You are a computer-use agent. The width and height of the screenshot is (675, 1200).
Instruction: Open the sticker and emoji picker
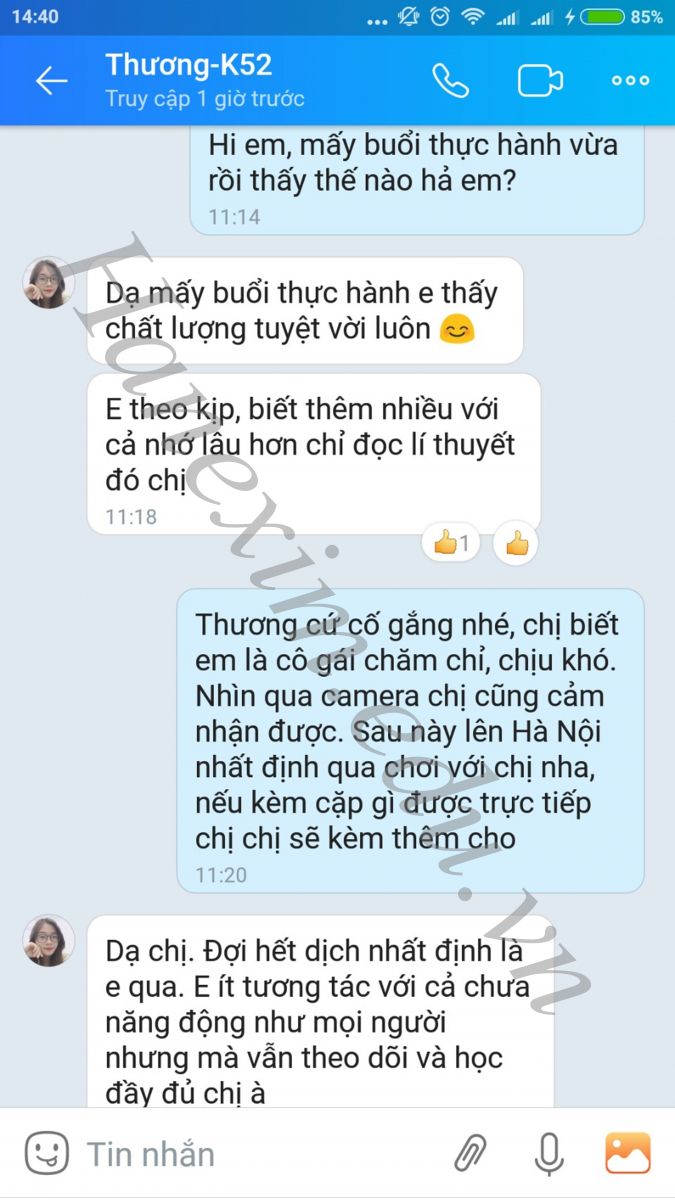click(46, 1154)
